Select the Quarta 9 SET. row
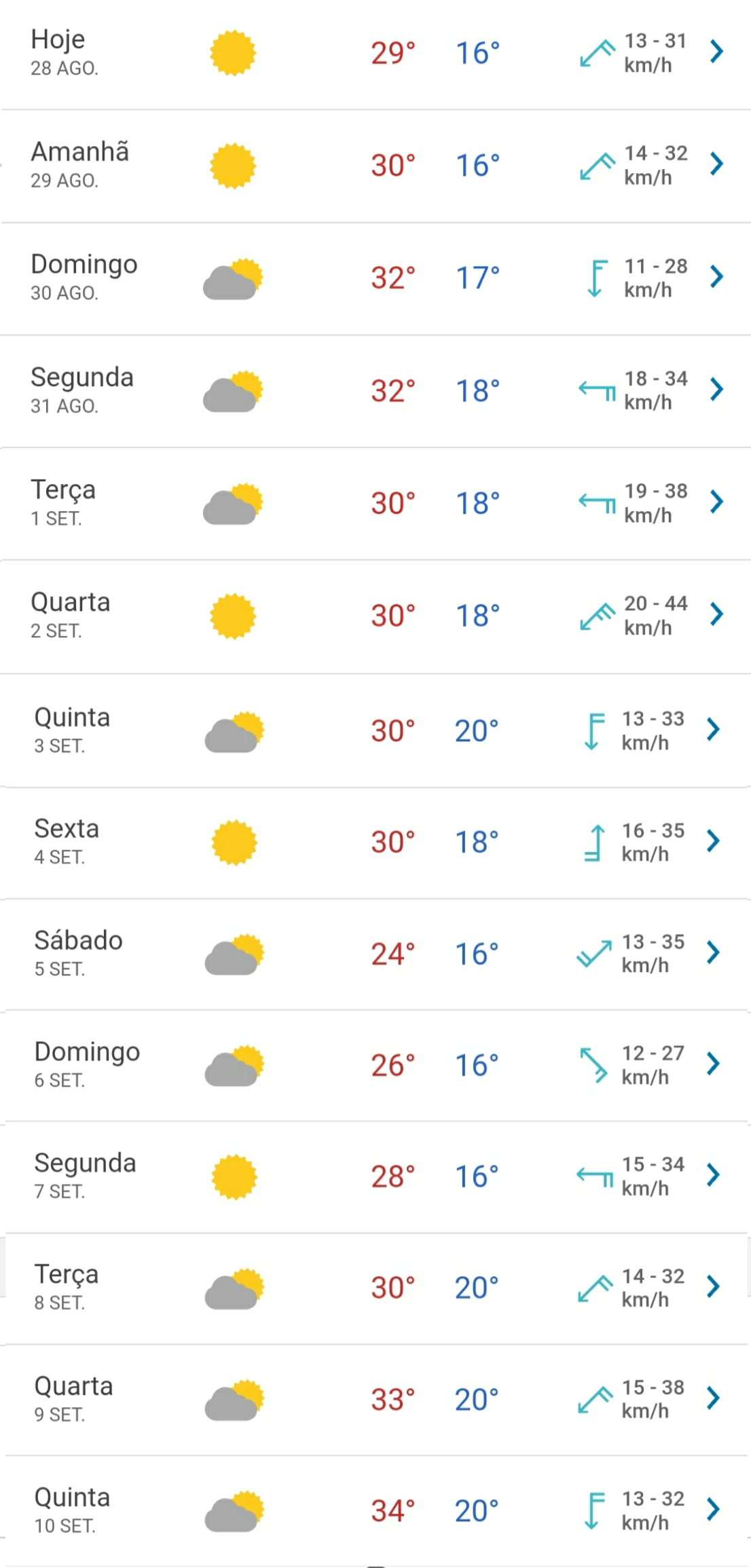 [x=375, y=1400]
